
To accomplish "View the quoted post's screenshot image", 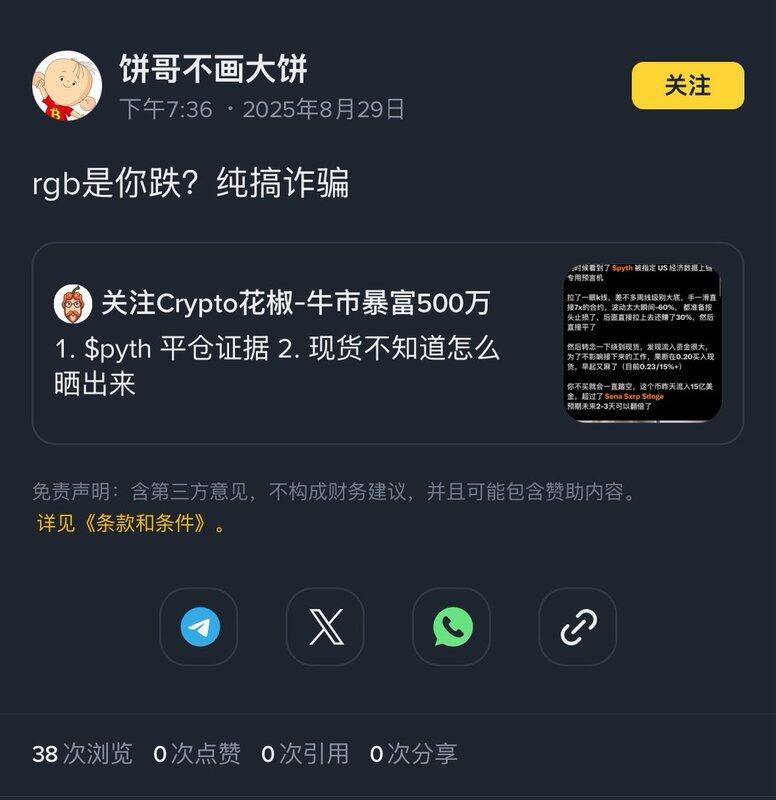I will (642, 343).
